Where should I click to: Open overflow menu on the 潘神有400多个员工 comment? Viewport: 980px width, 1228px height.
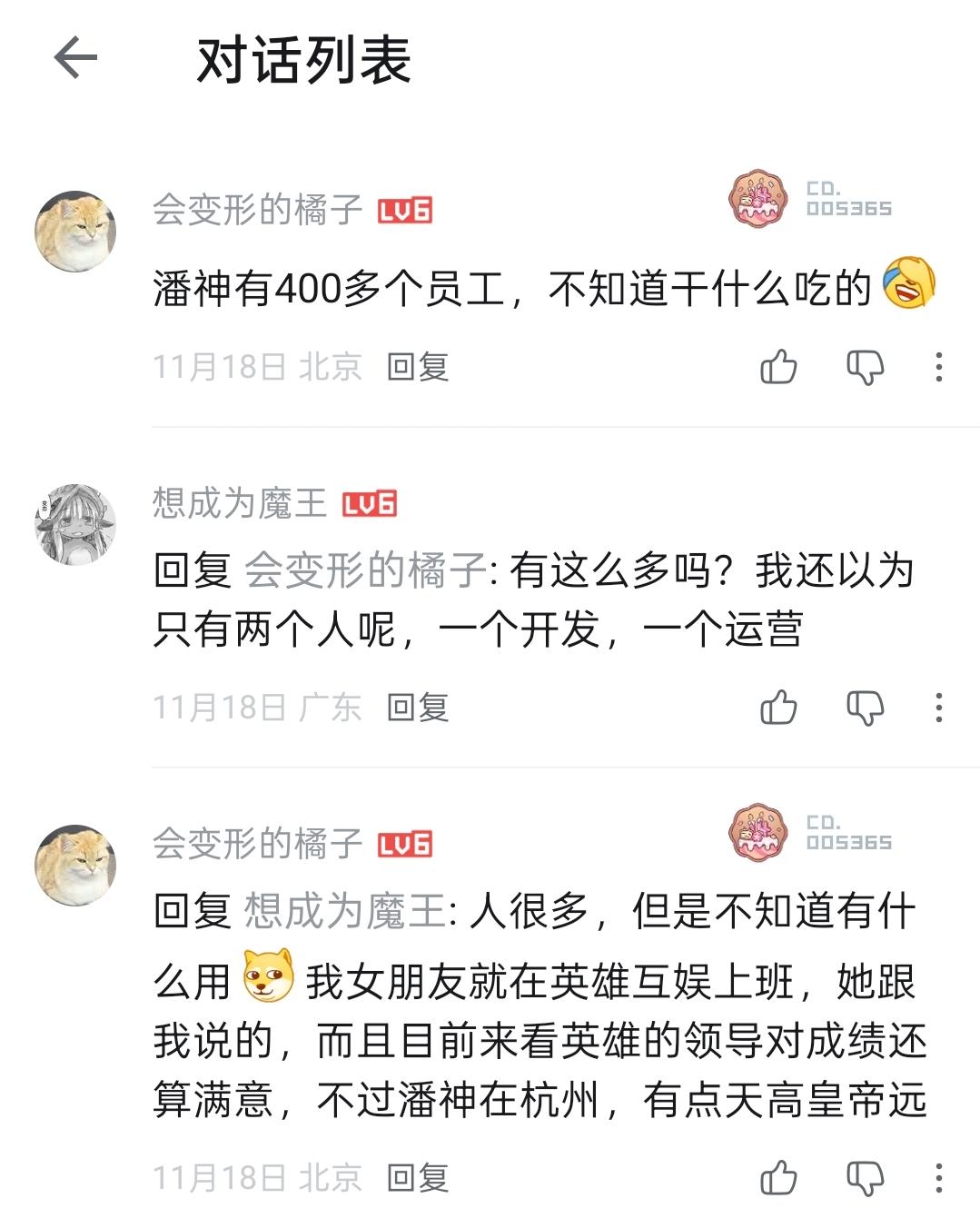(939, 367)
